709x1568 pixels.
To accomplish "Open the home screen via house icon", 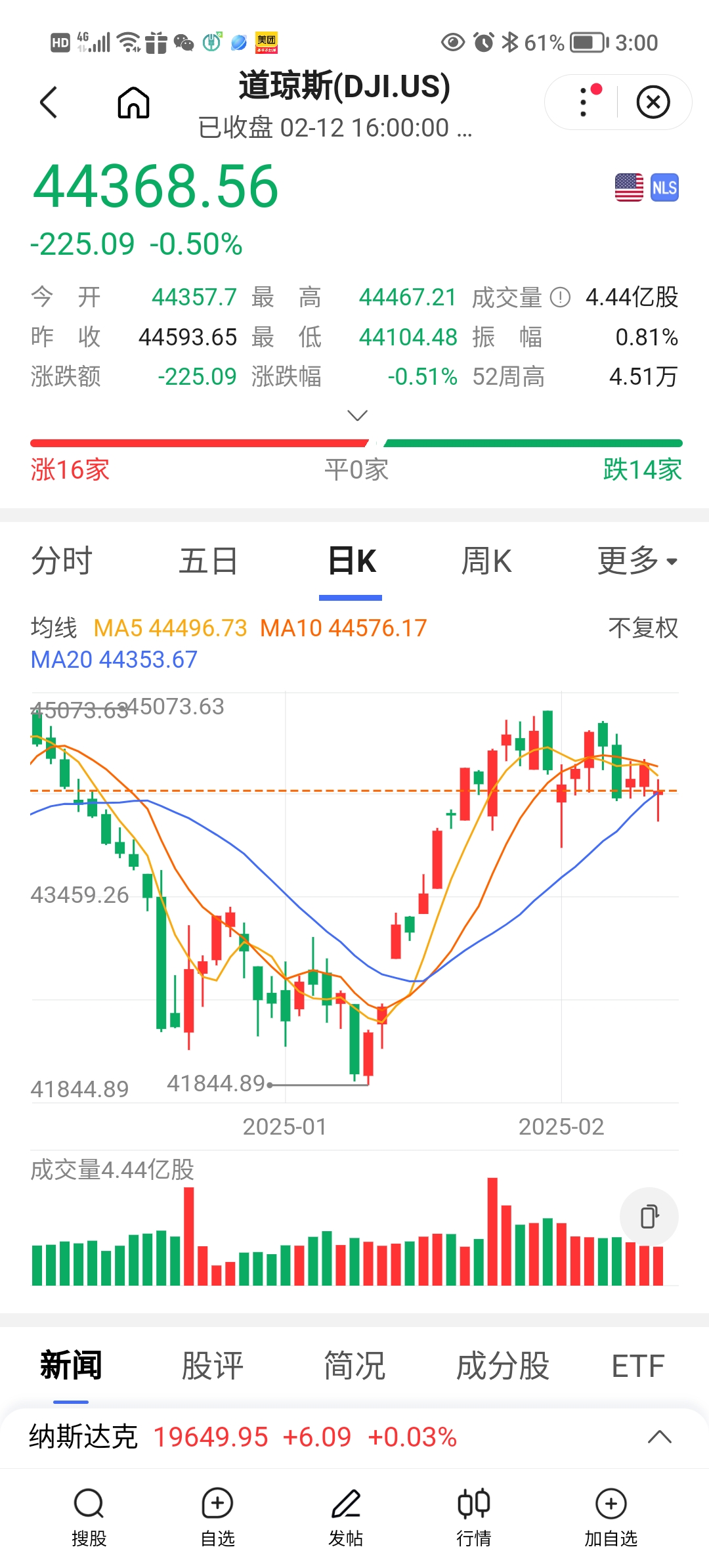I will tap(133, 102).
